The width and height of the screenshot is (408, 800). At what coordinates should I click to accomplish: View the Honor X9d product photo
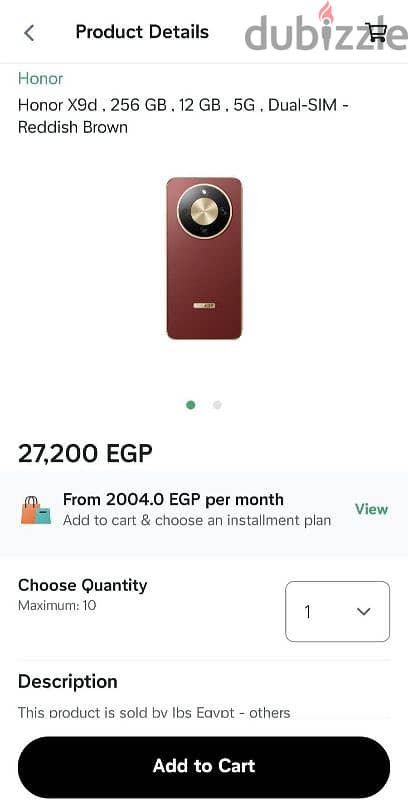[x=204, y=258]
